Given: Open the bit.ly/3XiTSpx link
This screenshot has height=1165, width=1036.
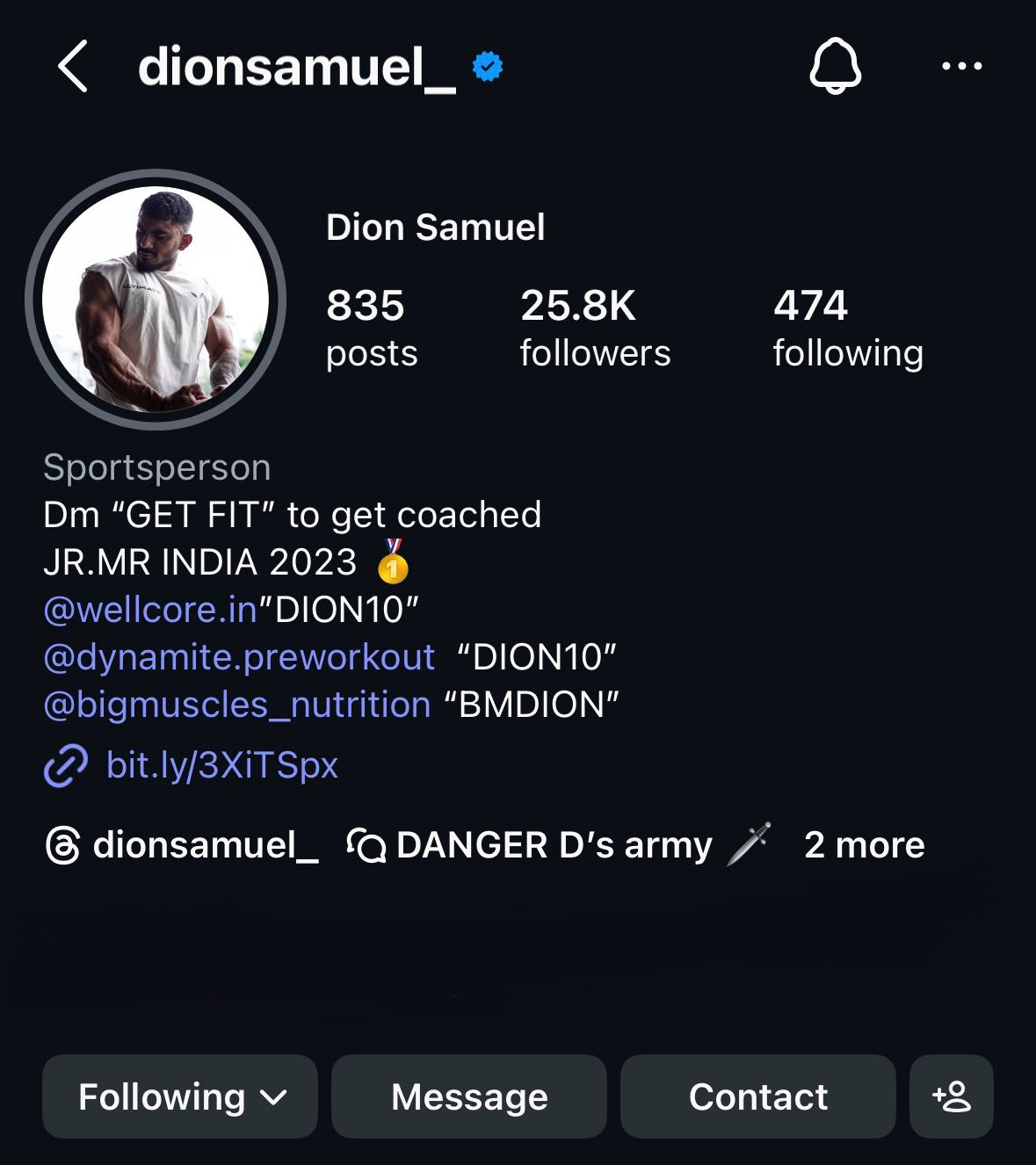Looking at the screenshot, I should tap(221, 765).
